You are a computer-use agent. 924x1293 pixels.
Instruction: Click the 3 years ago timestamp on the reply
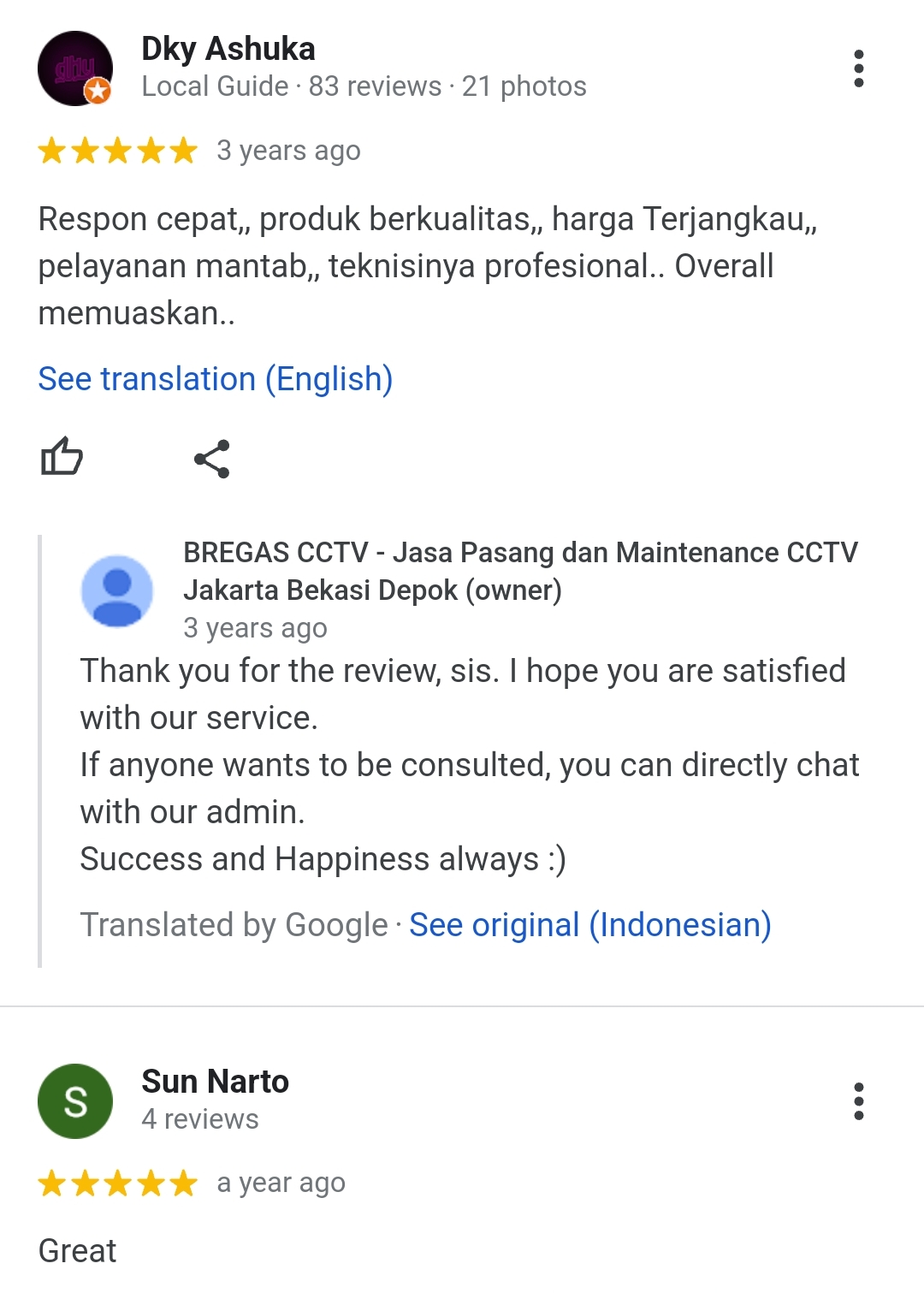pos(255,628)
